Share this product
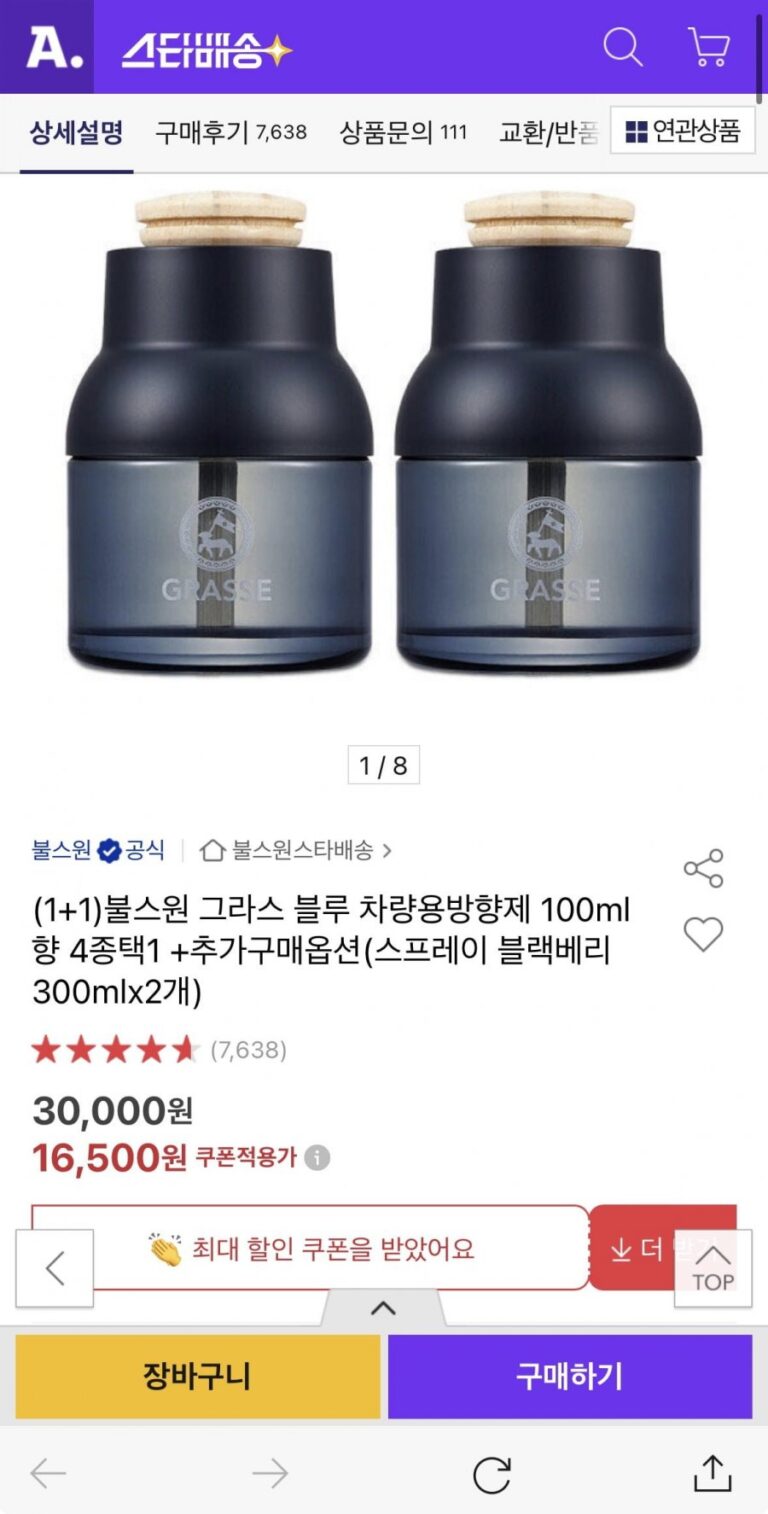This screenshot has width=768, height=1514. point(703,868)
